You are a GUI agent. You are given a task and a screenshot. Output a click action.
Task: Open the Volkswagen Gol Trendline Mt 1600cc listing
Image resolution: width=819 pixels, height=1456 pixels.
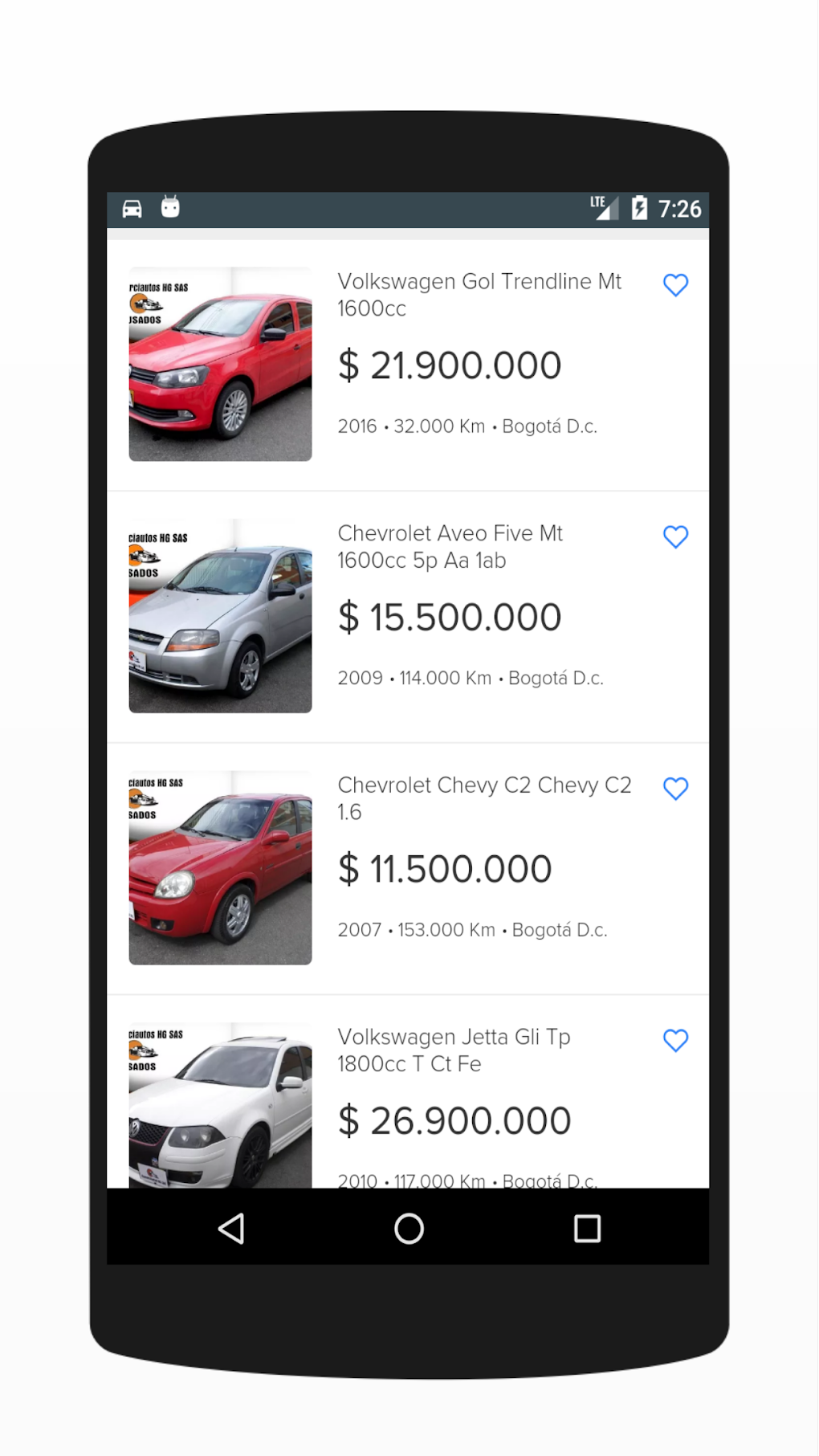(408, 365)
